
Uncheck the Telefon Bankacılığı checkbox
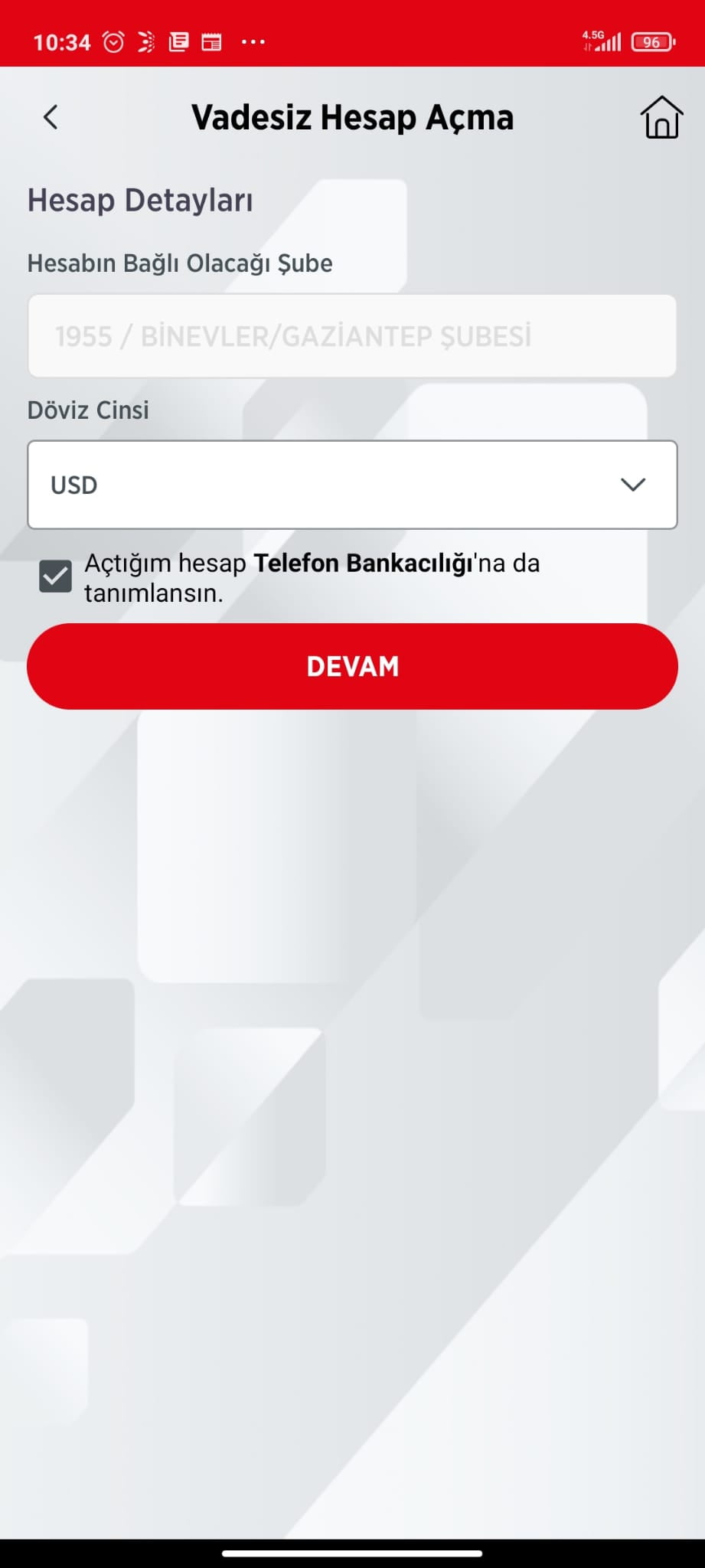coord(55,577)
